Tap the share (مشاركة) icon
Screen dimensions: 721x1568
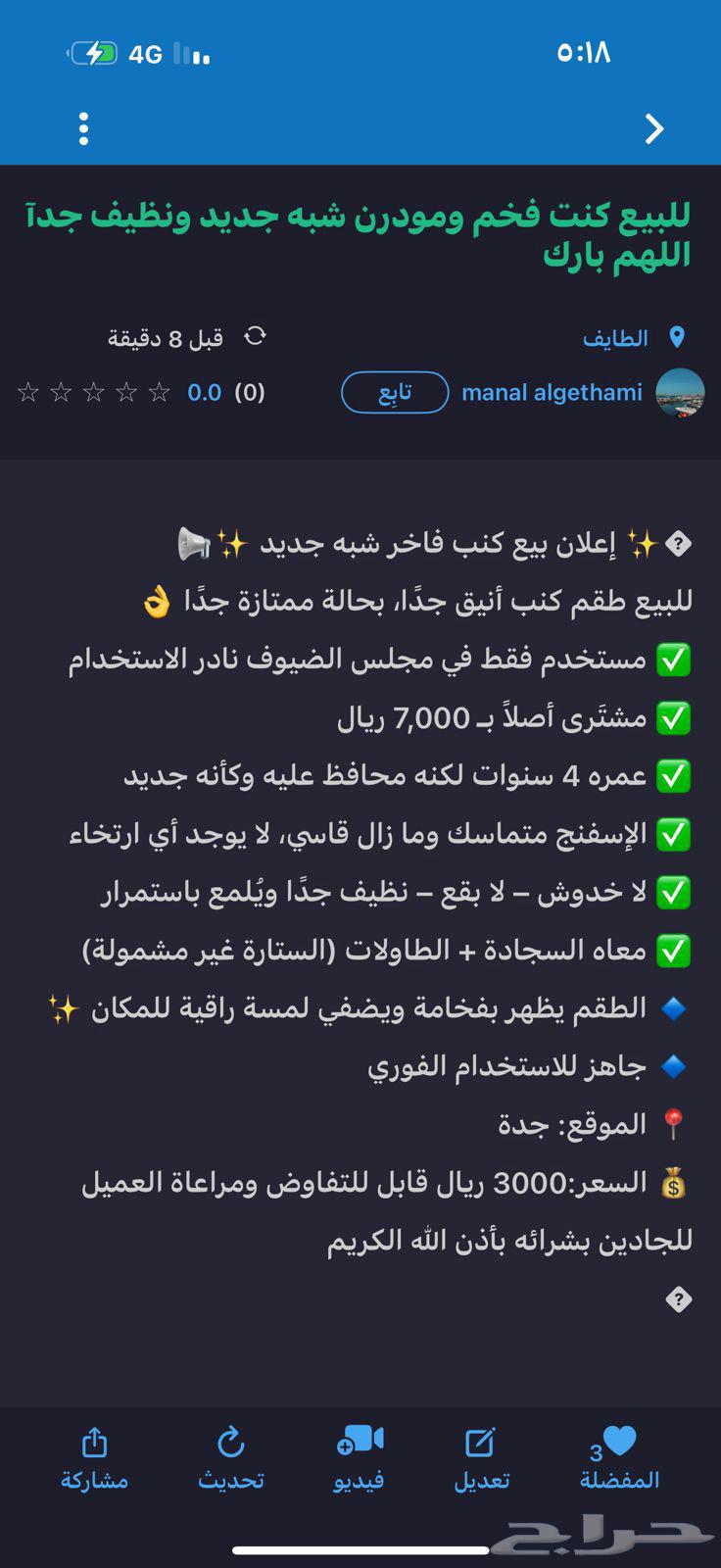tap(94, 1443)
